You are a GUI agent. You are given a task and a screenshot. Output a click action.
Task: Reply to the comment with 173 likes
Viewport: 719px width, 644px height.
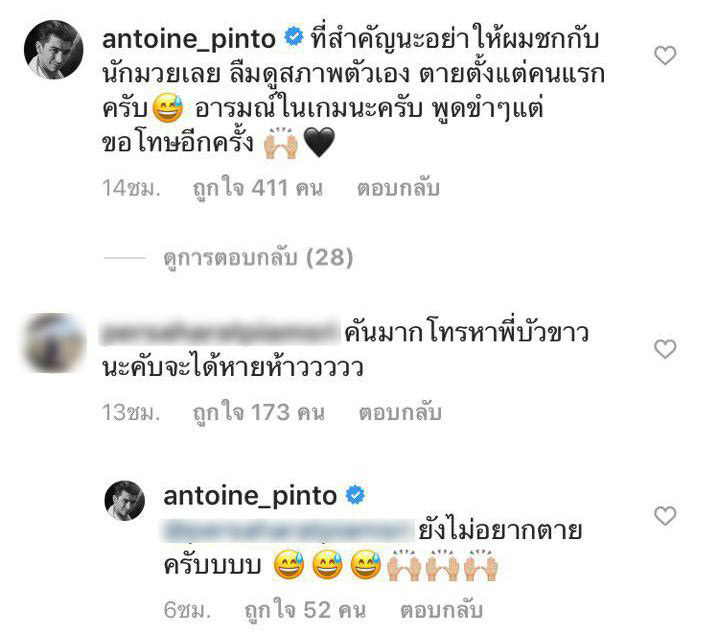pyautogui.click(x=399, y=412)
